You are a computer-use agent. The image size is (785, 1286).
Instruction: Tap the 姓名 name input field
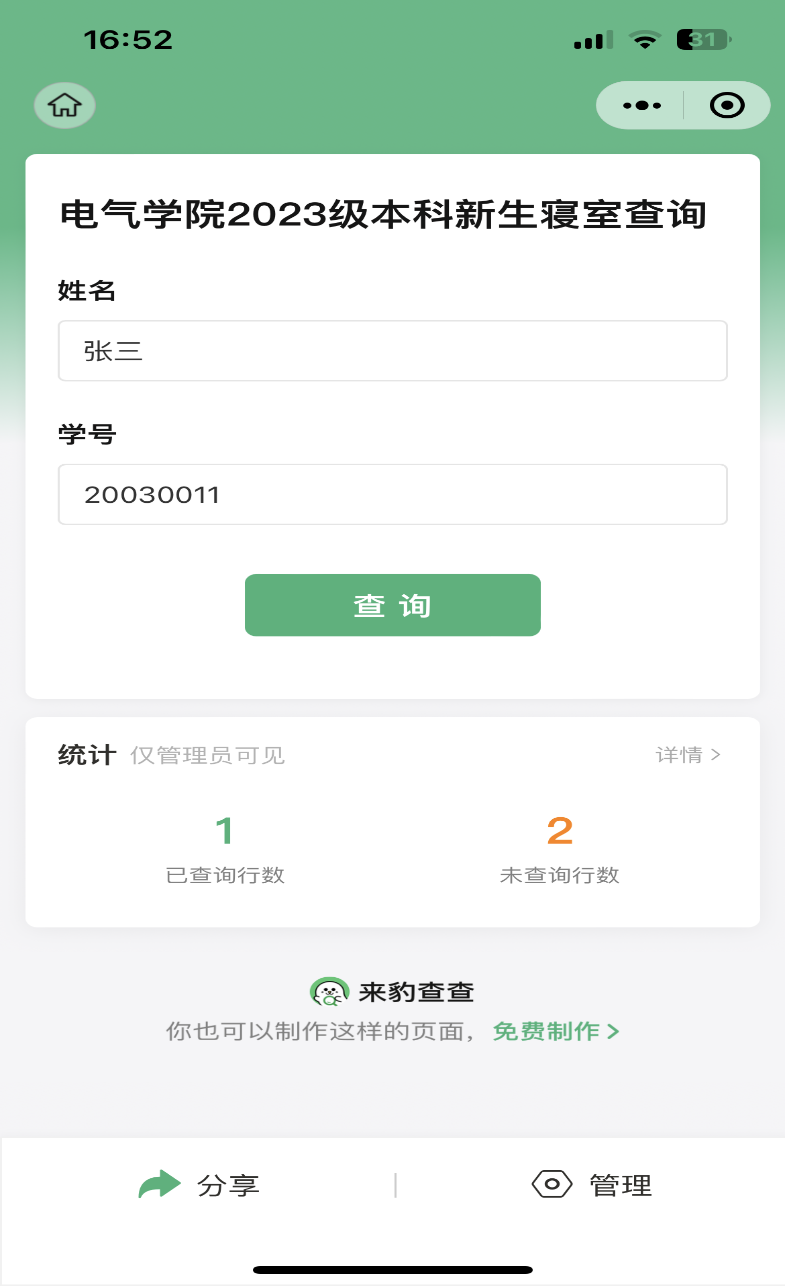coord(392,351)
